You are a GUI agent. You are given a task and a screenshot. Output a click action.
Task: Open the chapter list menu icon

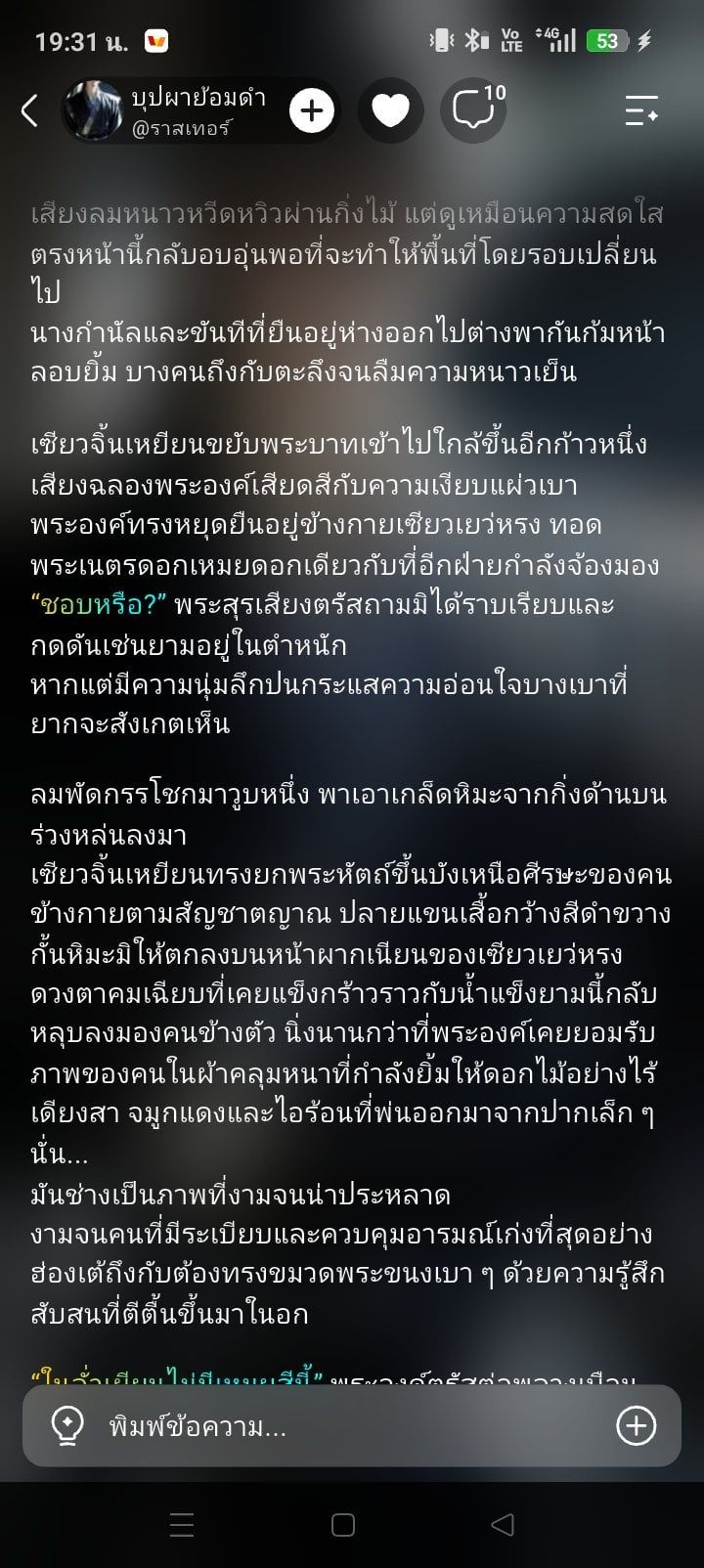click(641, 110)
